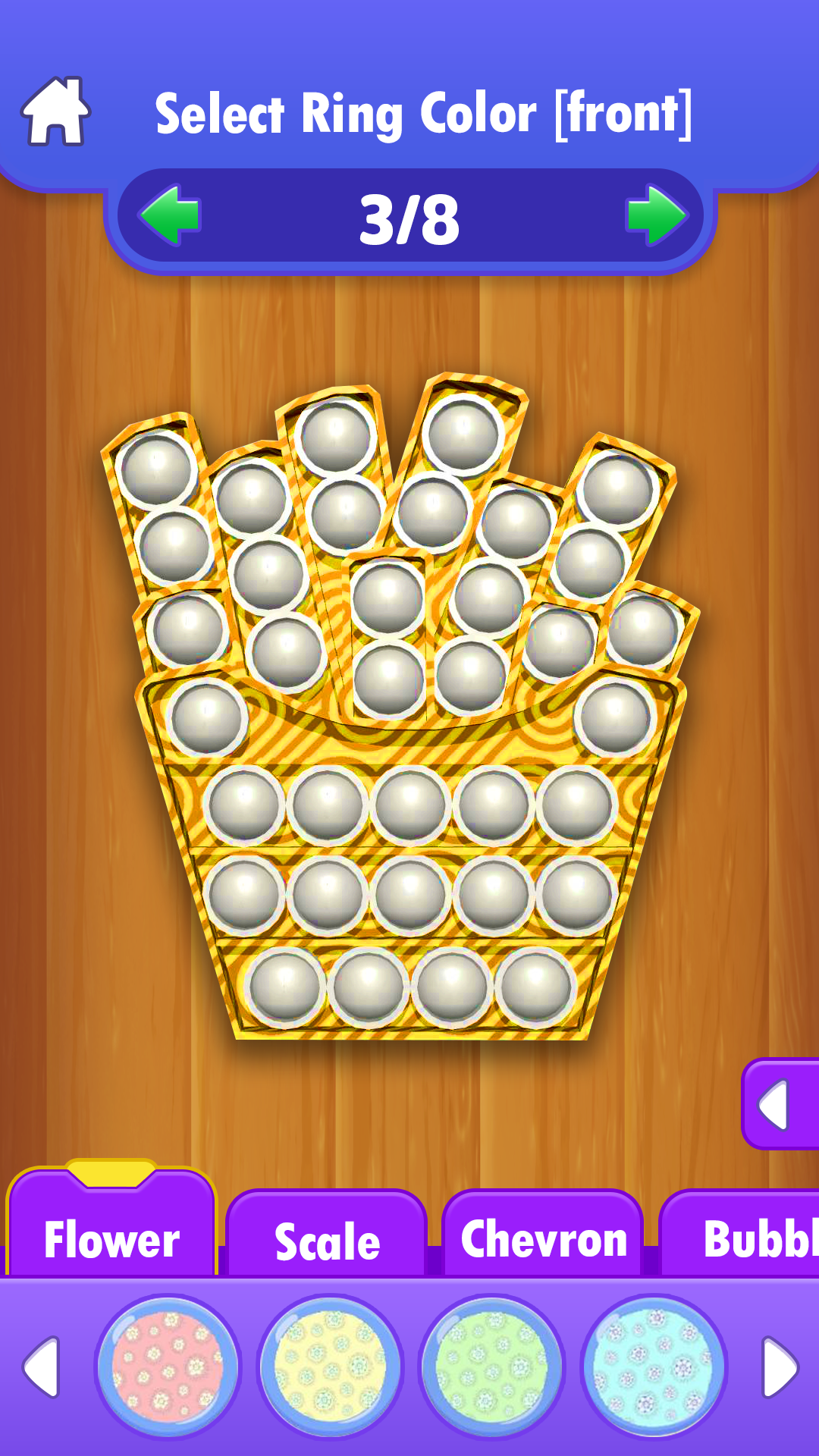Switch to the Scale pattern tab

coord(327,1242)
